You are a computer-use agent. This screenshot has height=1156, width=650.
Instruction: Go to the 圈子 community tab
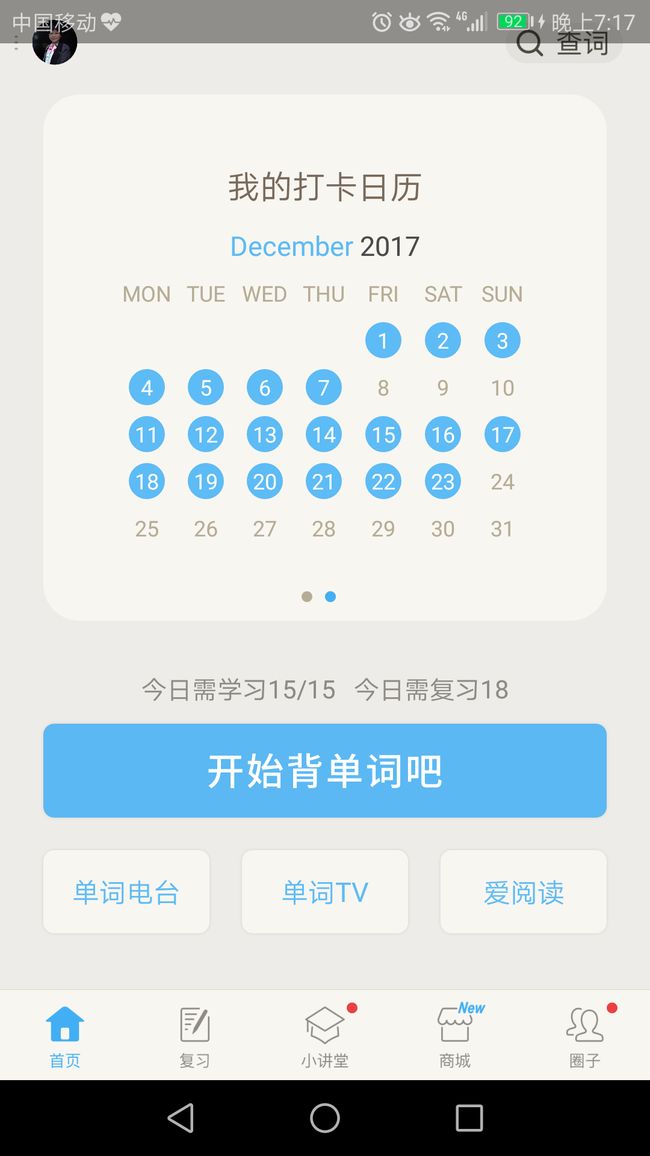click(x=585, y=1036)
